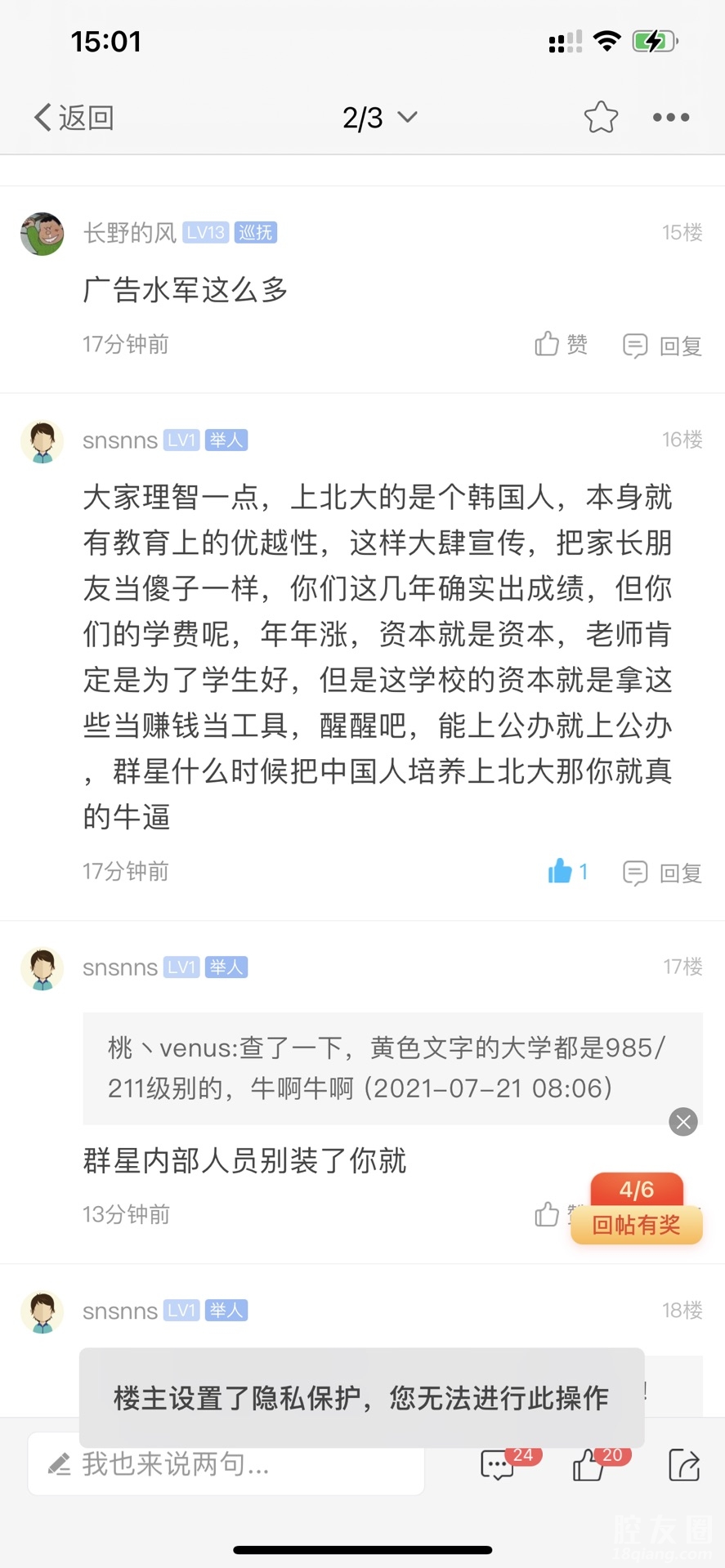Like 长野的风's comment on floor 15
The image size is (725, 1568).
[561, 345]
